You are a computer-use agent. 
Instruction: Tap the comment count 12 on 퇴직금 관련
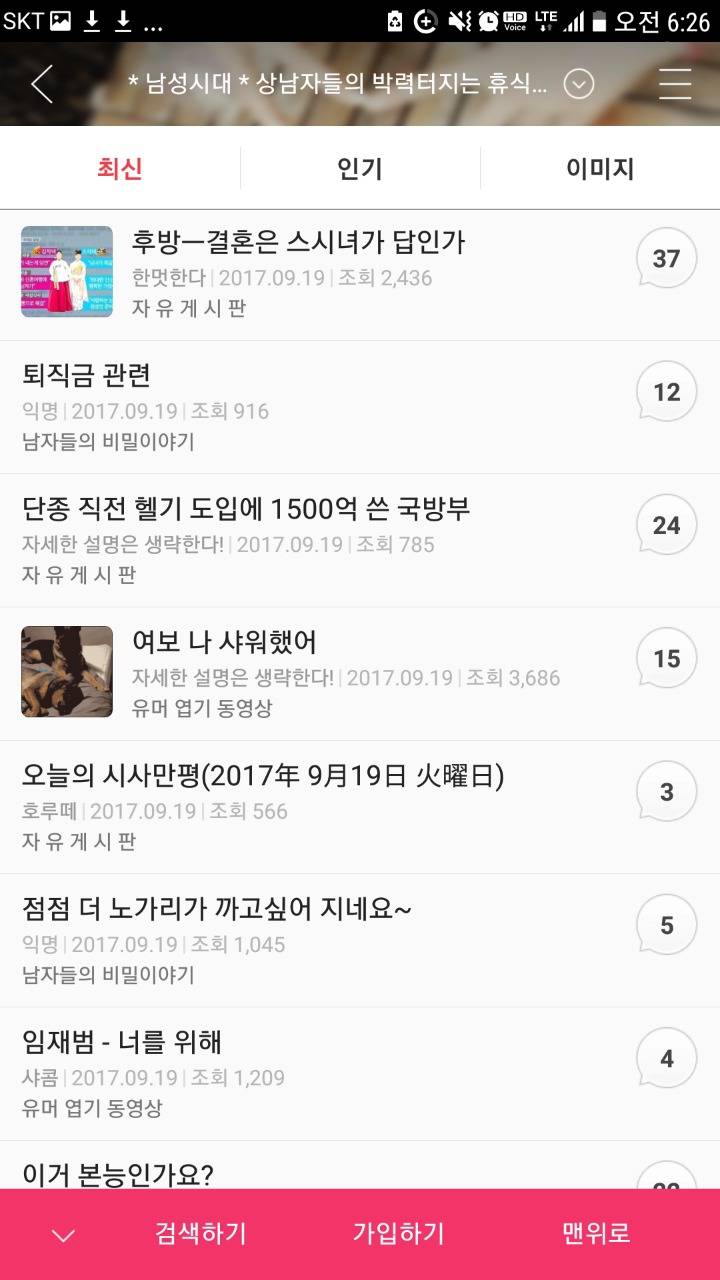click(665, 391)
